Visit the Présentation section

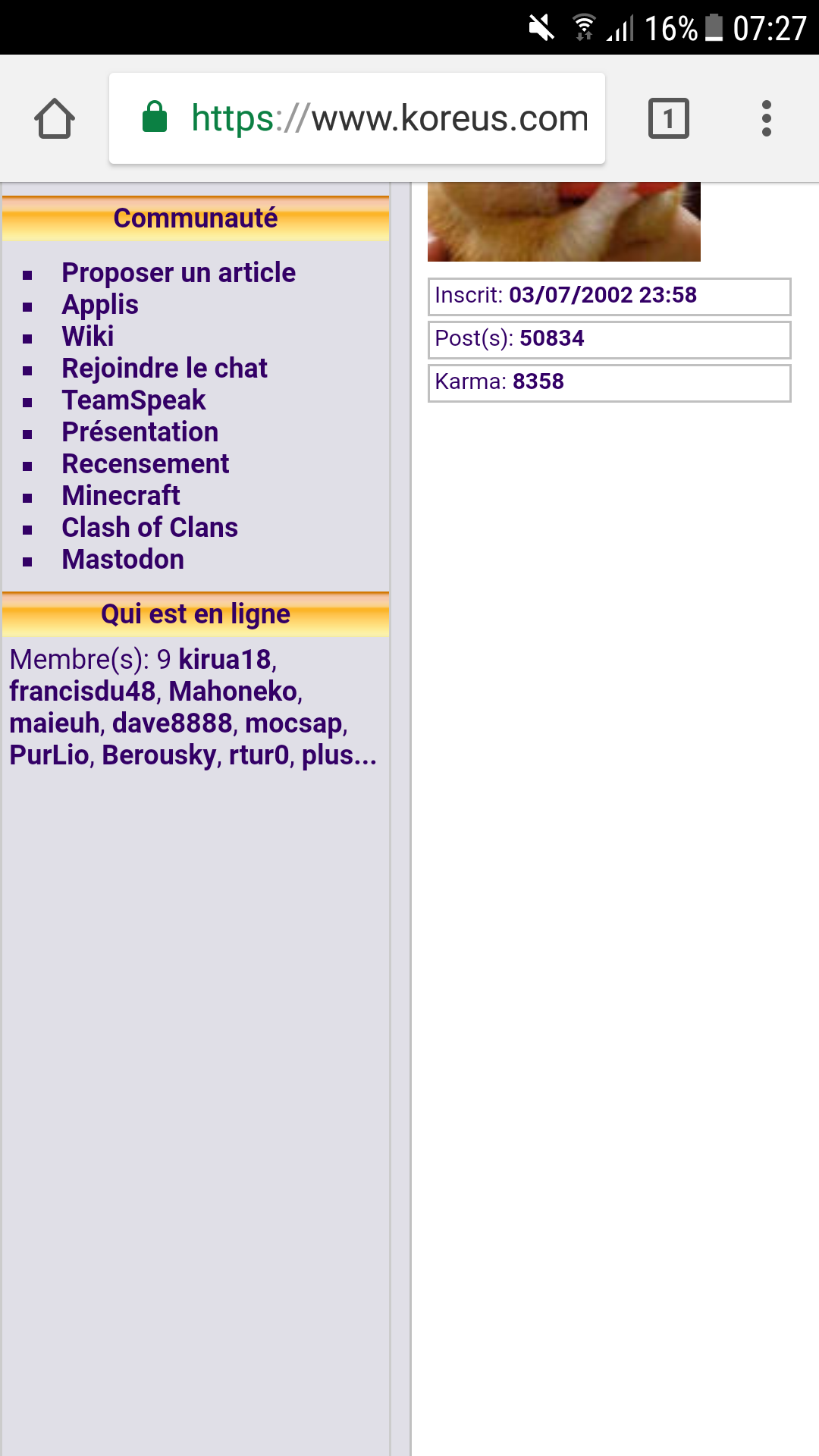click(140, 432)
